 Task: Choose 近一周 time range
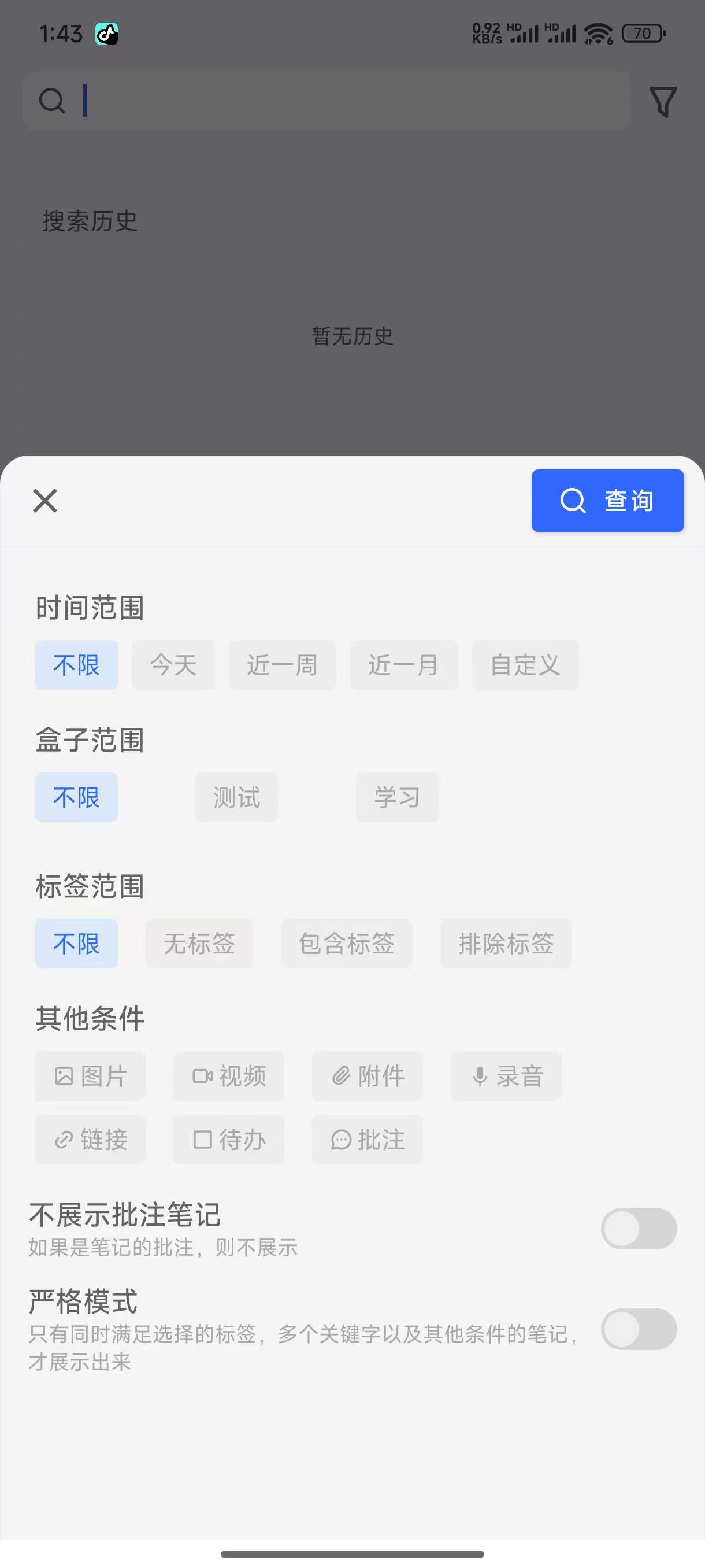(x=282, y=665)
